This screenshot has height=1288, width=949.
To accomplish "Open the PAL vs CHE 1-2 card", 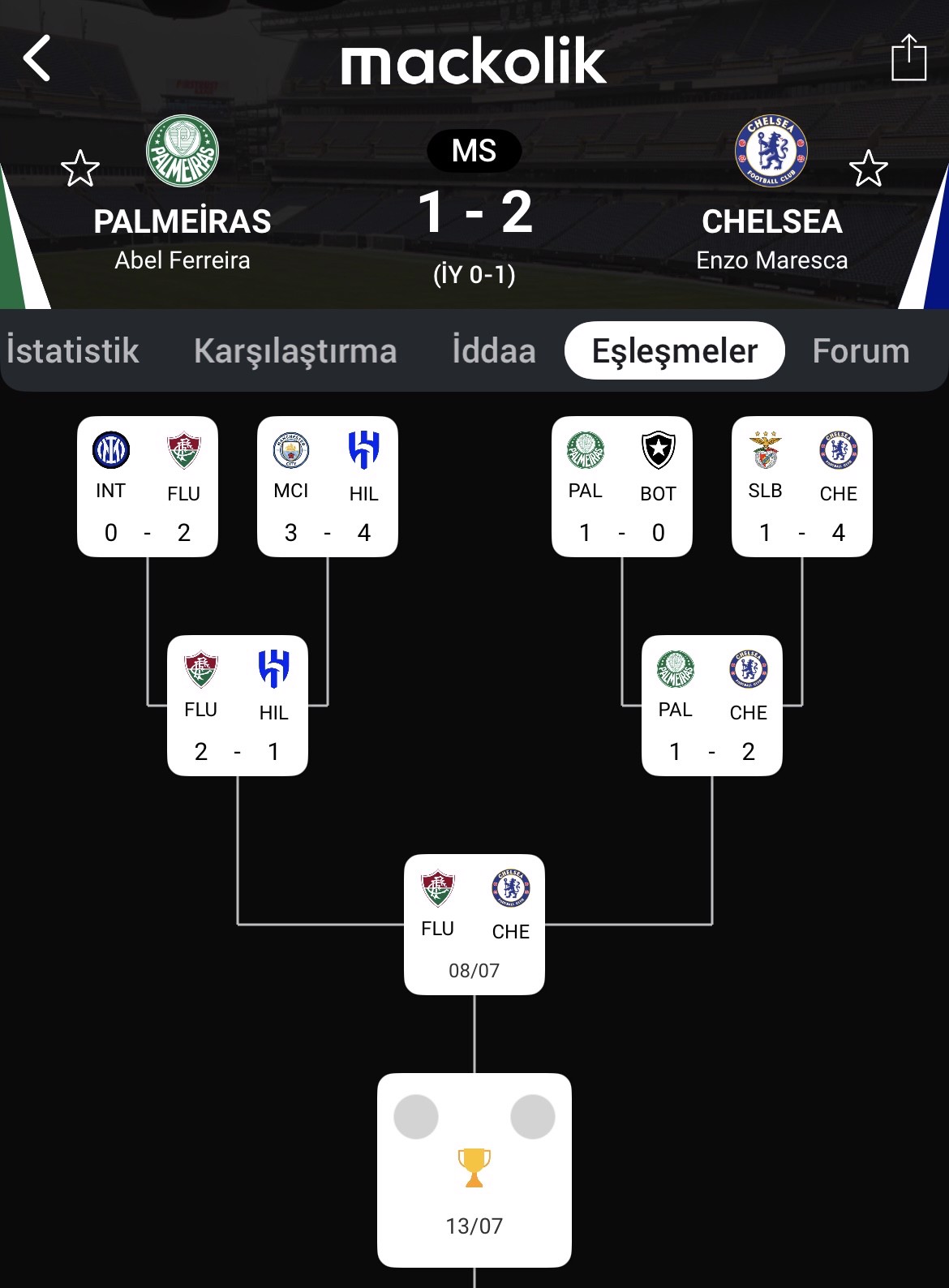I will (x=712, y=706).
